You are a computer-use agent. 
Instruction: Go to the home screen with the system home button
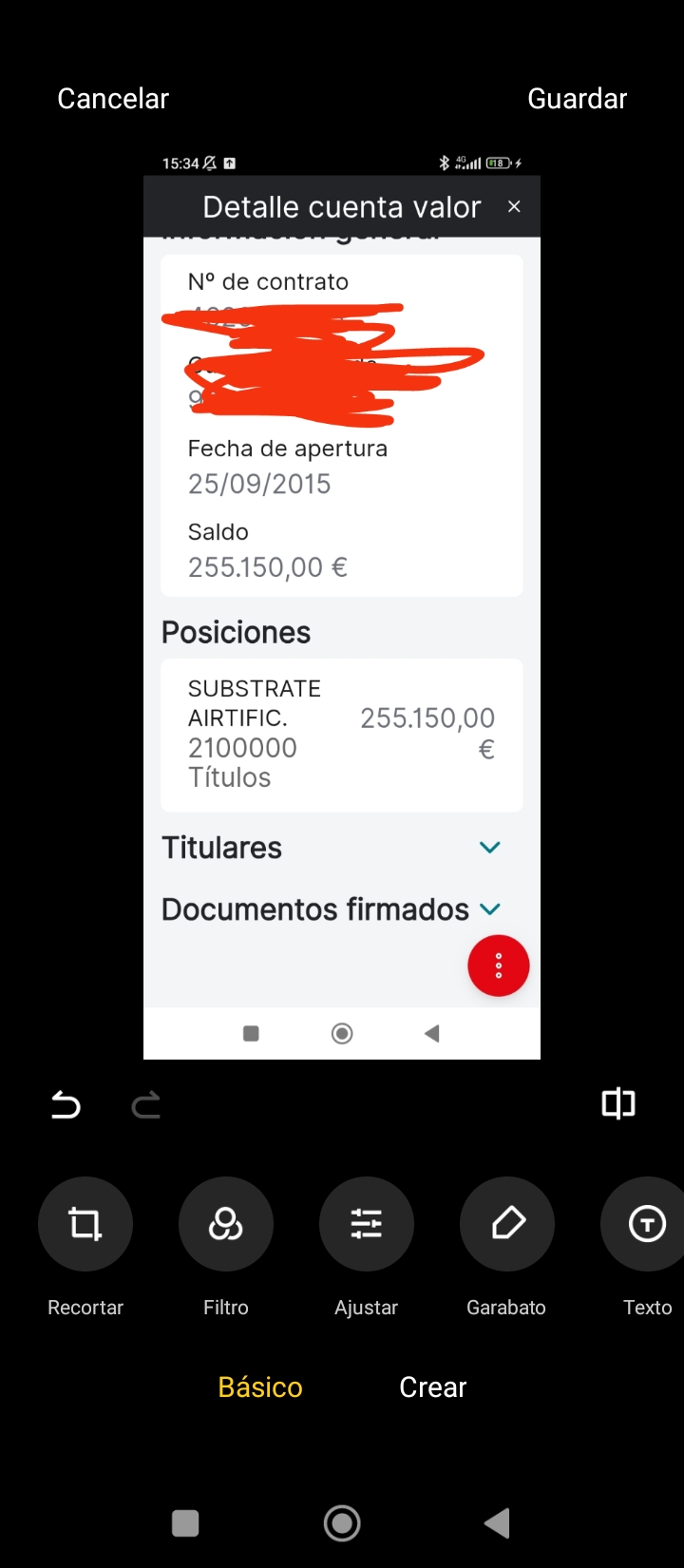pos(342,1523)
